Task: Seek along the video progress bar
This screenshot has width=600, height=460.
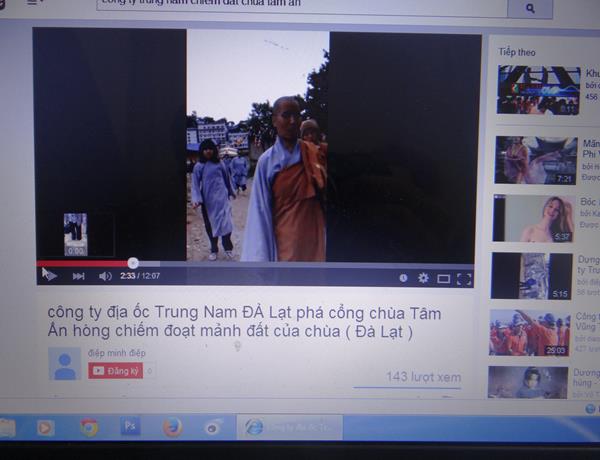Action: point(250,264)
